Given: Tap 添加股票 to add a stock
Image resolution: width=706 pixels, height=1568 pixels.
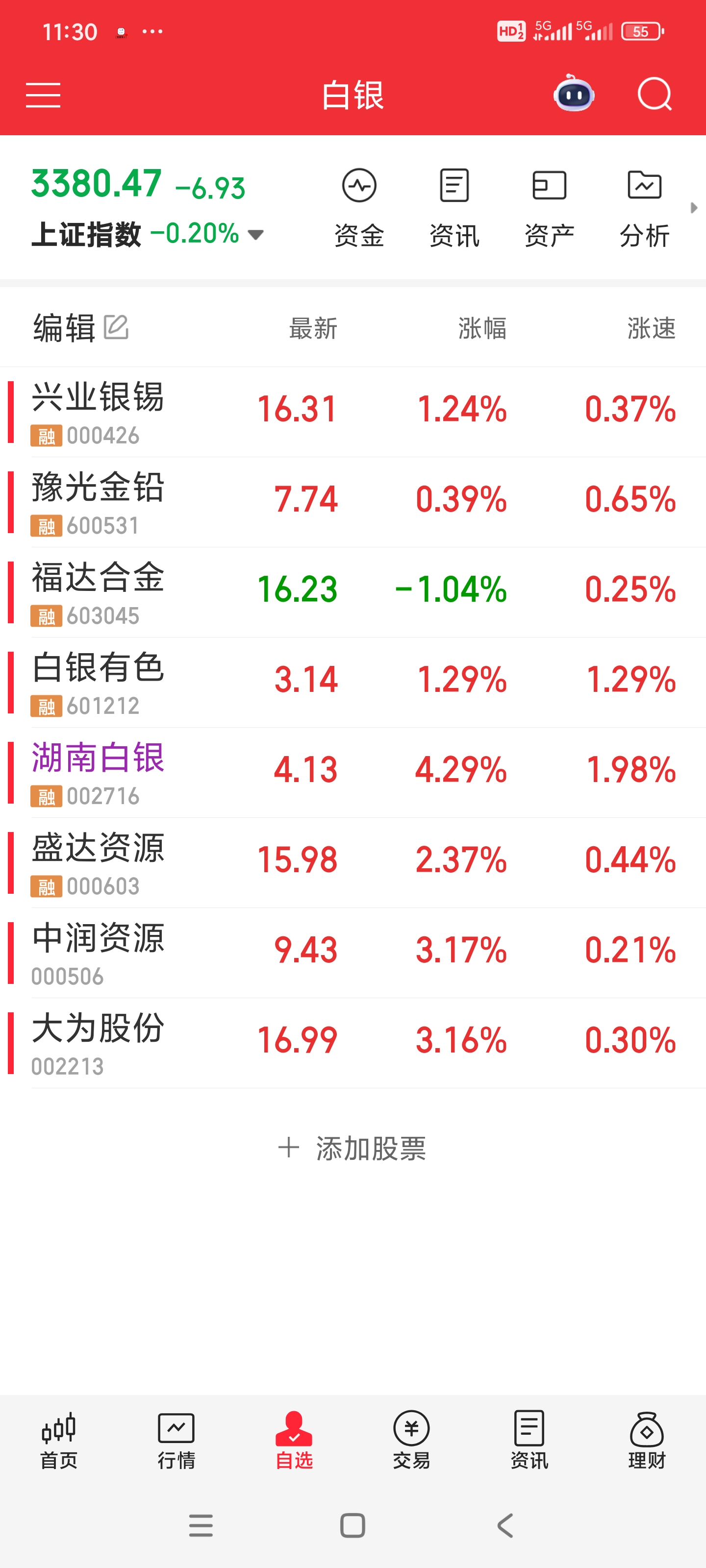Looking at the screenshot, I should (352, 1148).
